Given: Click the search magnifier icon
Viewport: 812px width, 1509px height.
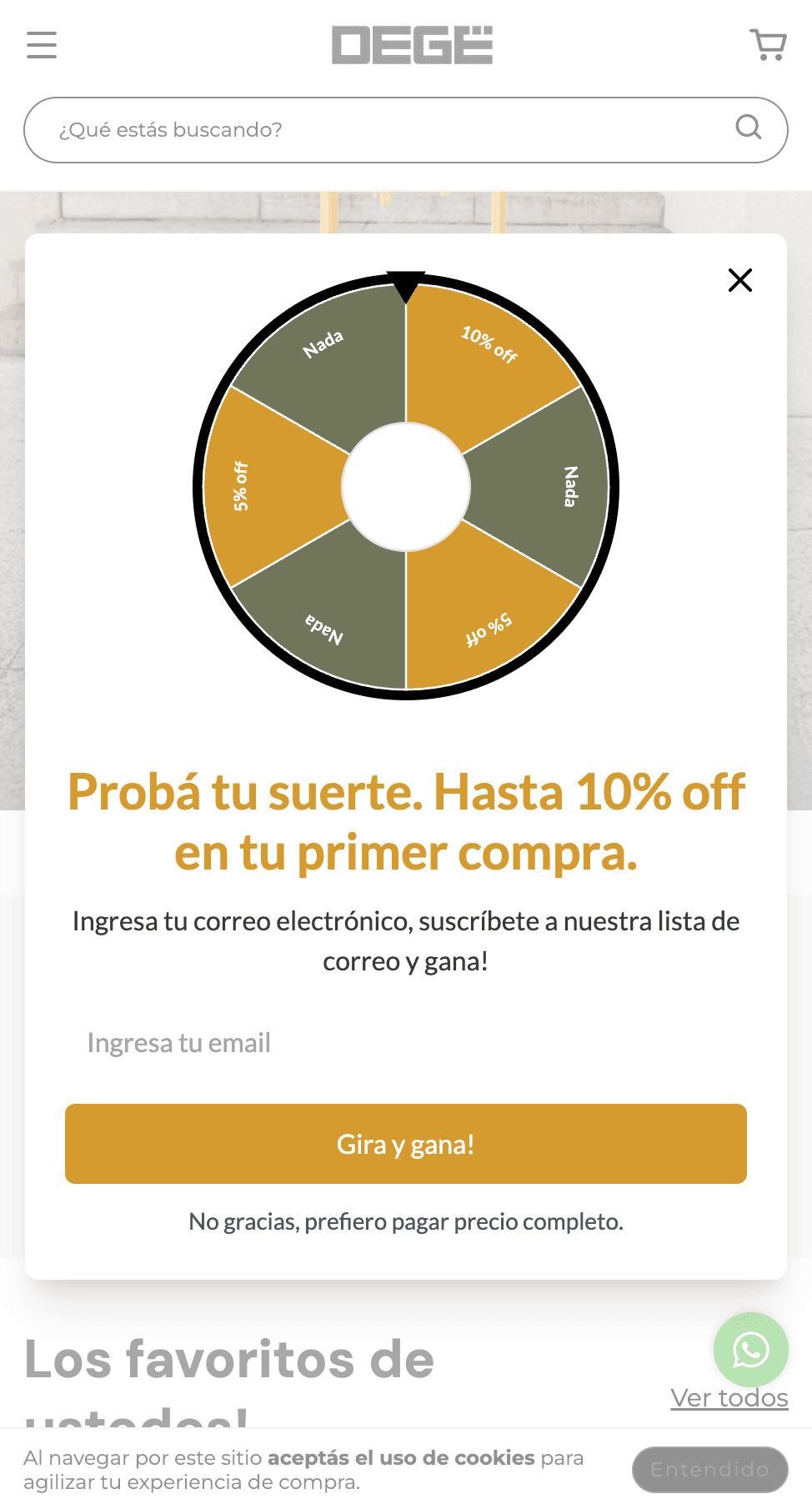Looking at the screenshot, I should pyautogui.click(x=748, y=128).
